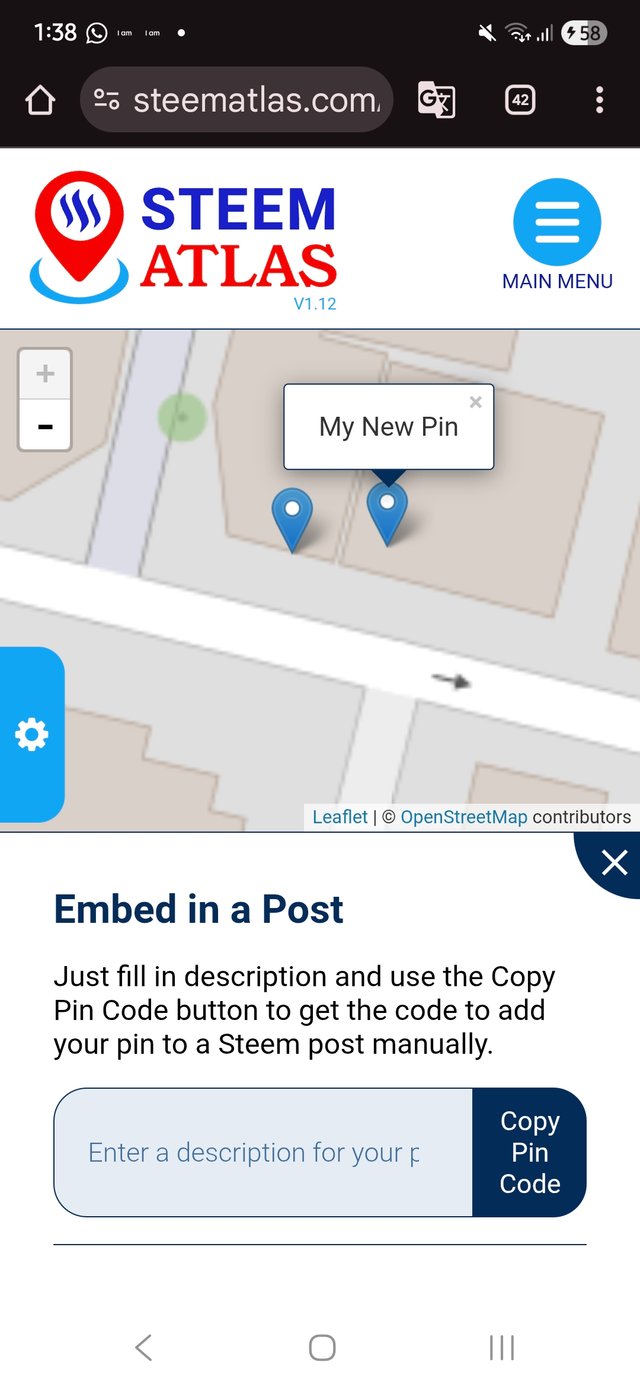
Task: Zoom in on the map
Action: click(x=45, y=374)
